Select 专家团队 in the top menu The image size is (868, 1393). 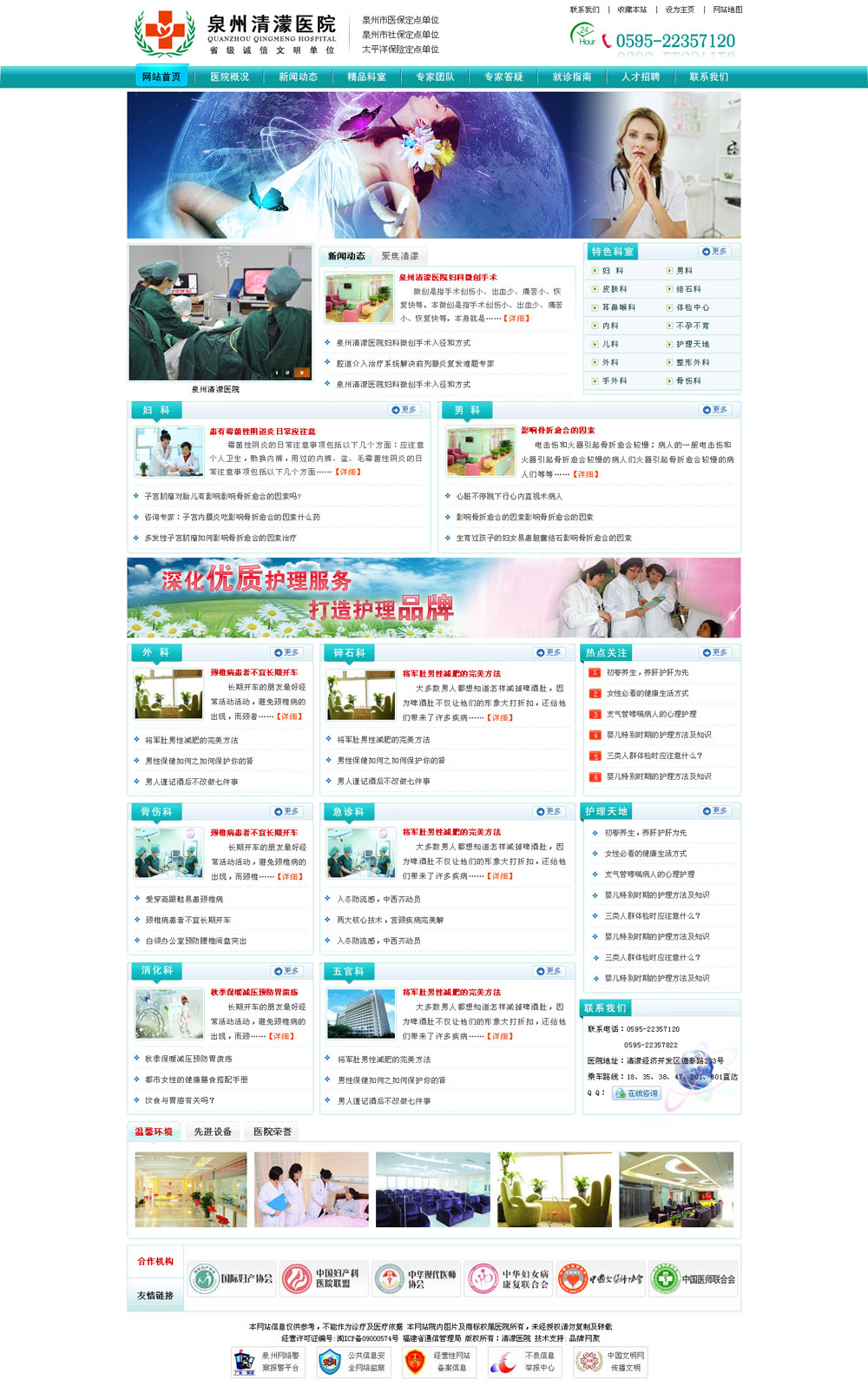pyautogui.click(x=435, y=76)
